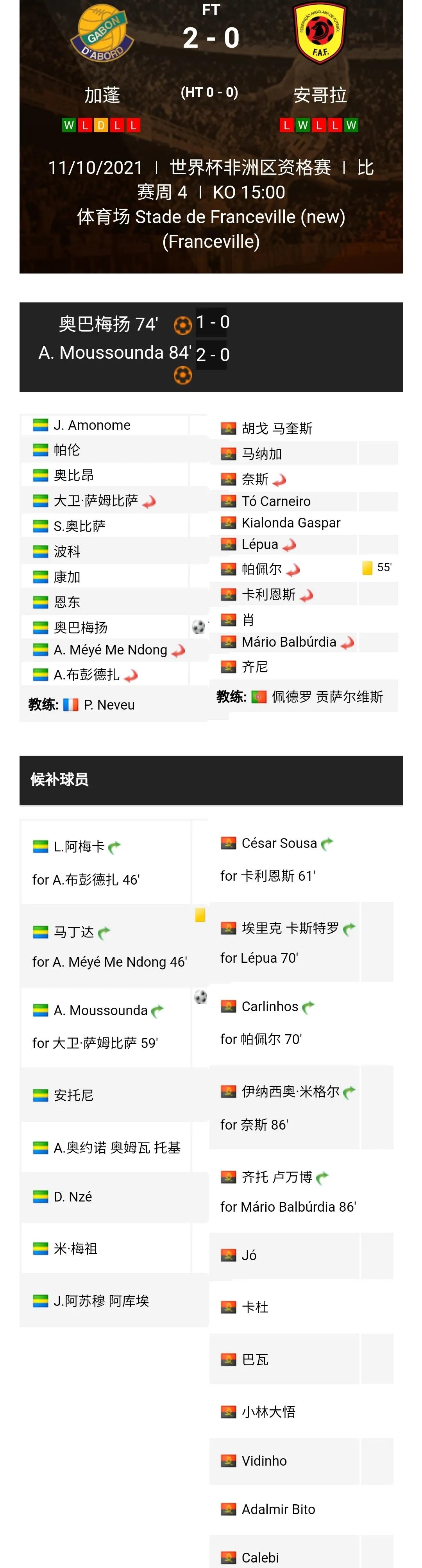This screenshot has width=422, height=1568.
Task: Open Kialonda Gaspar's player page
Action: (290, 522)
